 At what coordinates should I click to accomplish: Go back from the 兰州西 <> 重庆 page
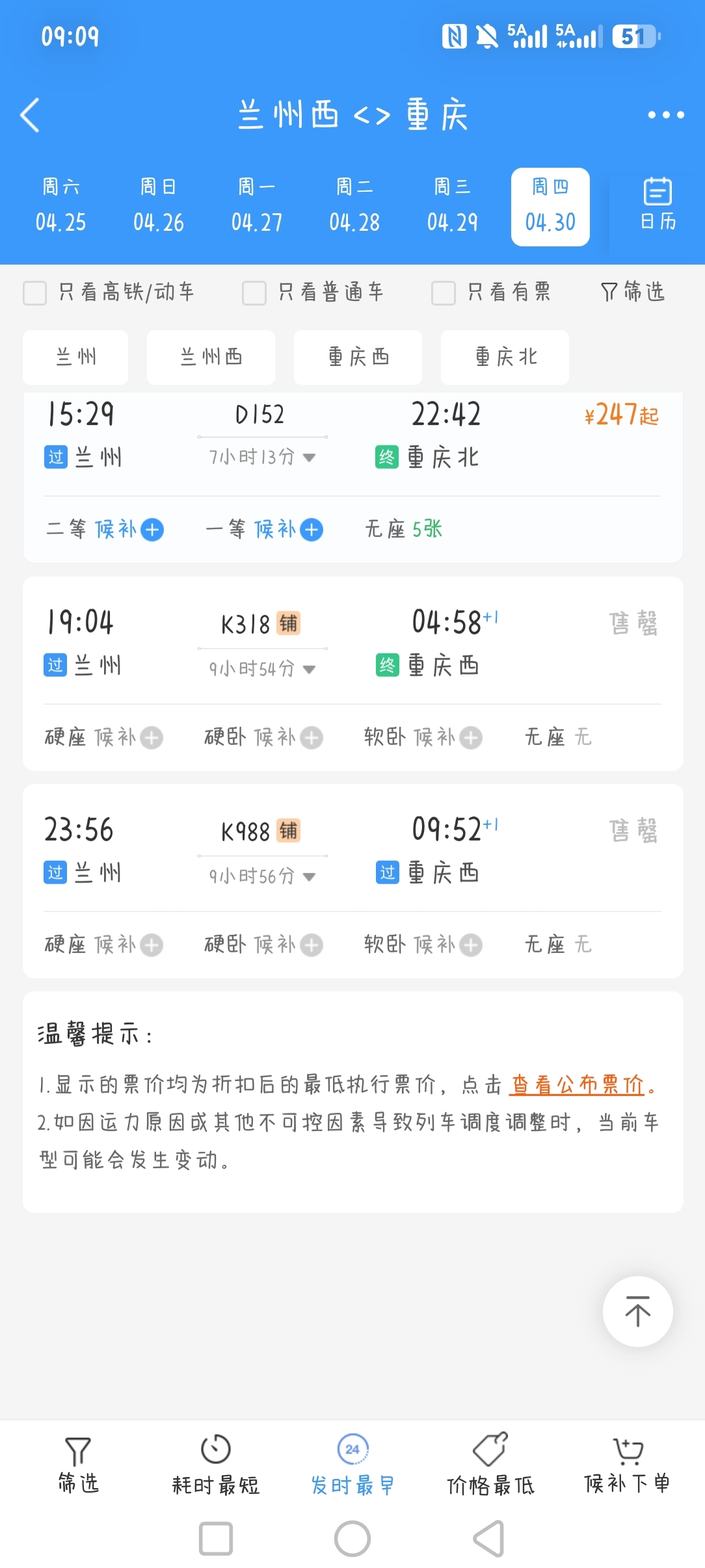(x=30, y=115)
